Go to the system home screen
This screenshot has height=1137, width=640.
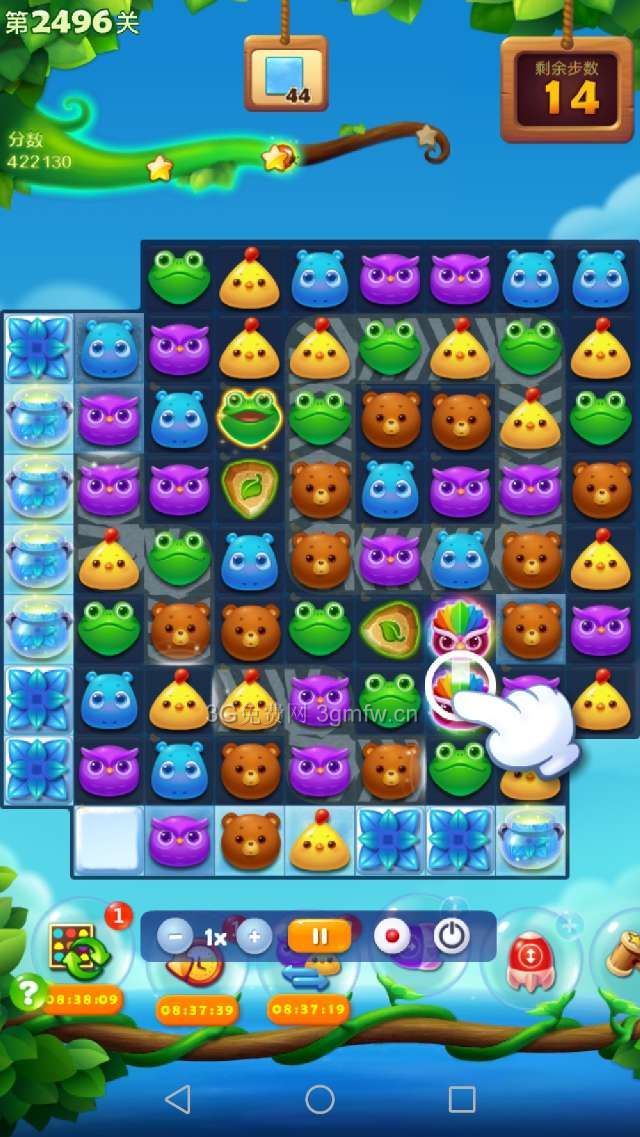click(x=320, y=1100)
